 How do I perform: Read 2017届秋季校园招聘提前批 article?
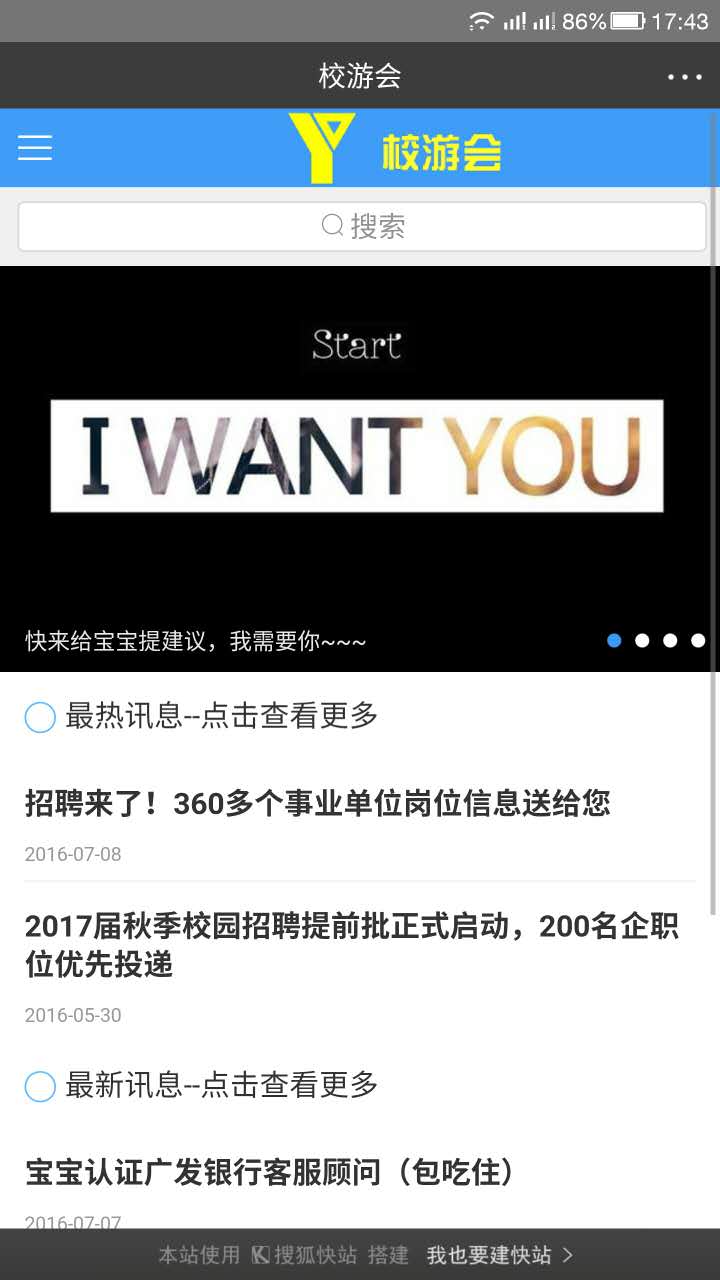click(350, 944)
